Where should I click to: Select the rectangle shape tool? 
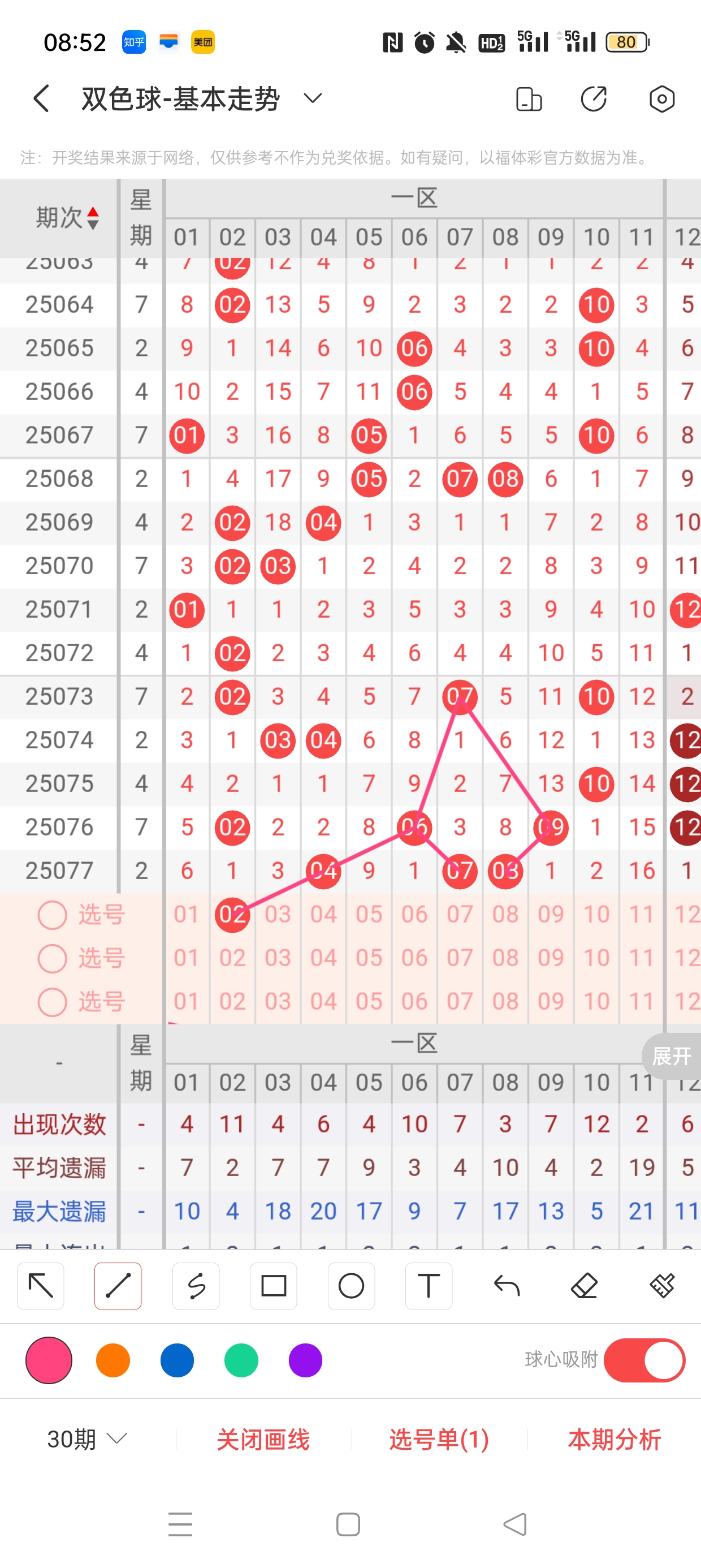click(273, 1286)
